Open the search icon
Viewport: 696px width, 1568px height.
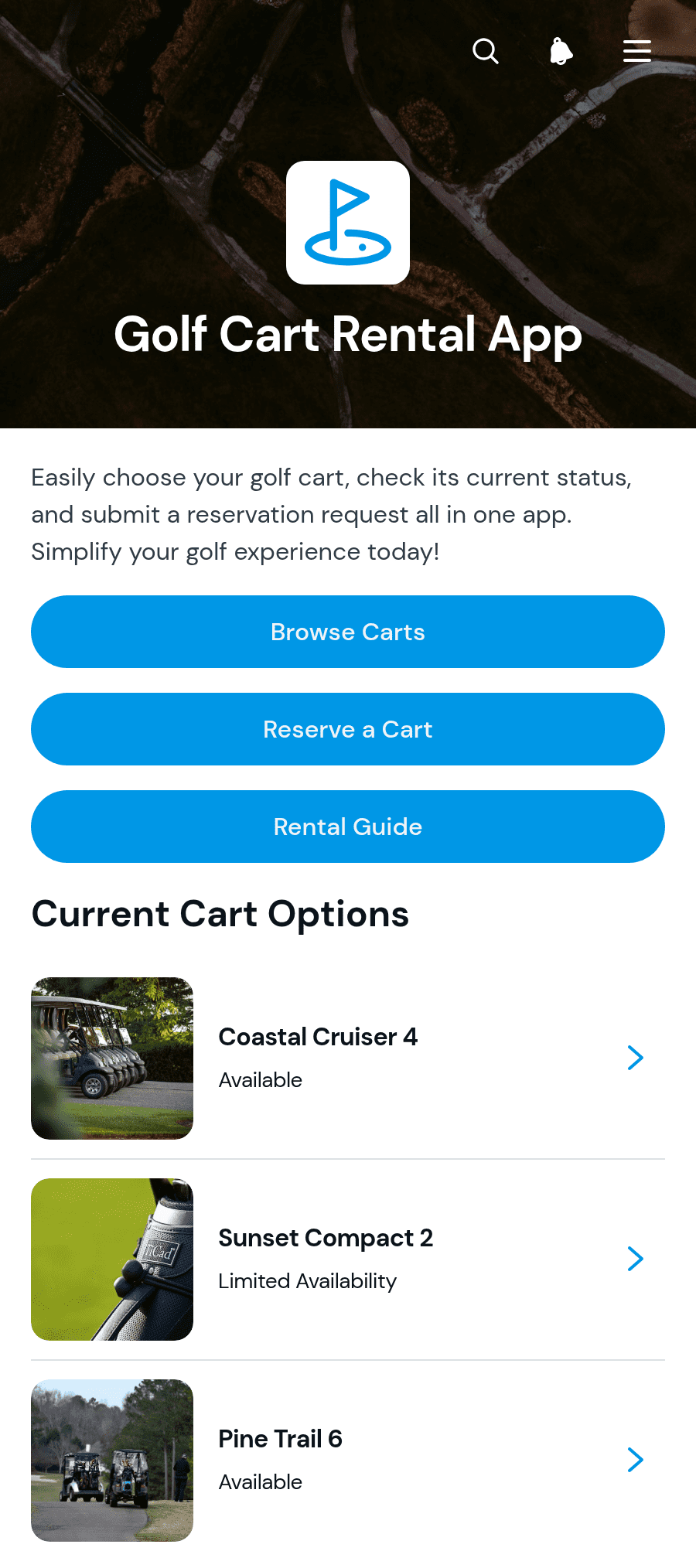(x=486, y=51)
